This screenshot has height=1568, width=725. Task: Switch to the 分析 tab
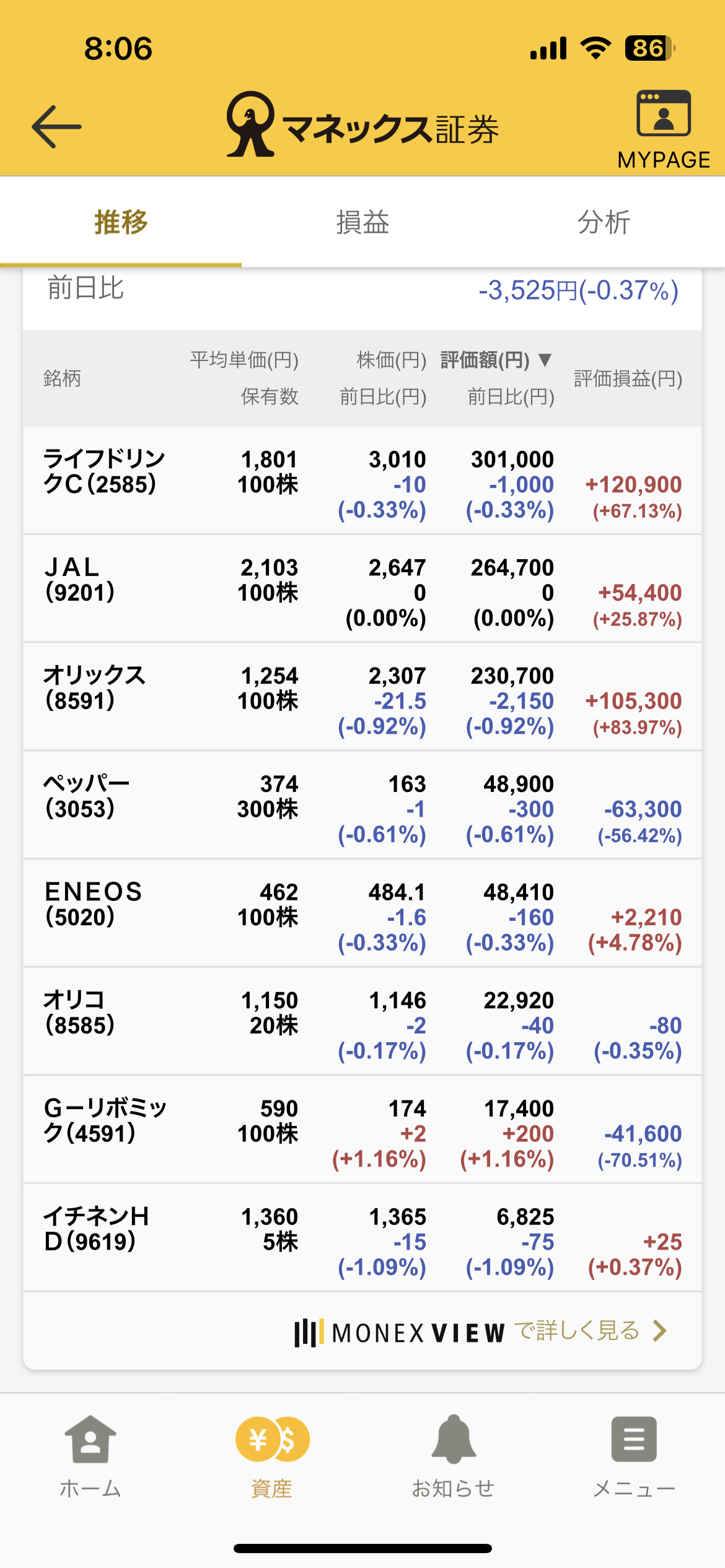pyautogui.click(x=604, y=222)
